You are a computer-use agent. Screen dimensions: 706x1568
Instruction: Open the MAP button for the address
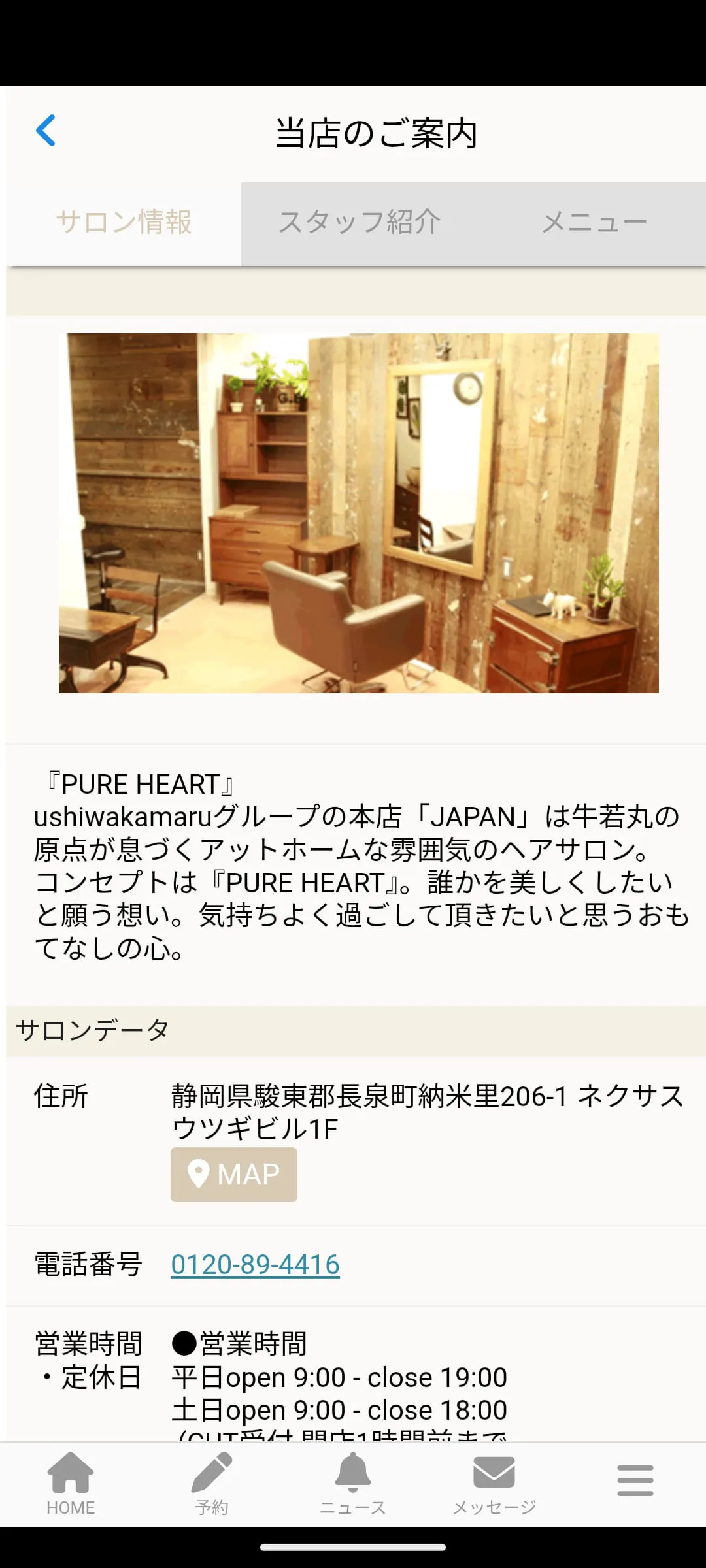coord(234,1174)
